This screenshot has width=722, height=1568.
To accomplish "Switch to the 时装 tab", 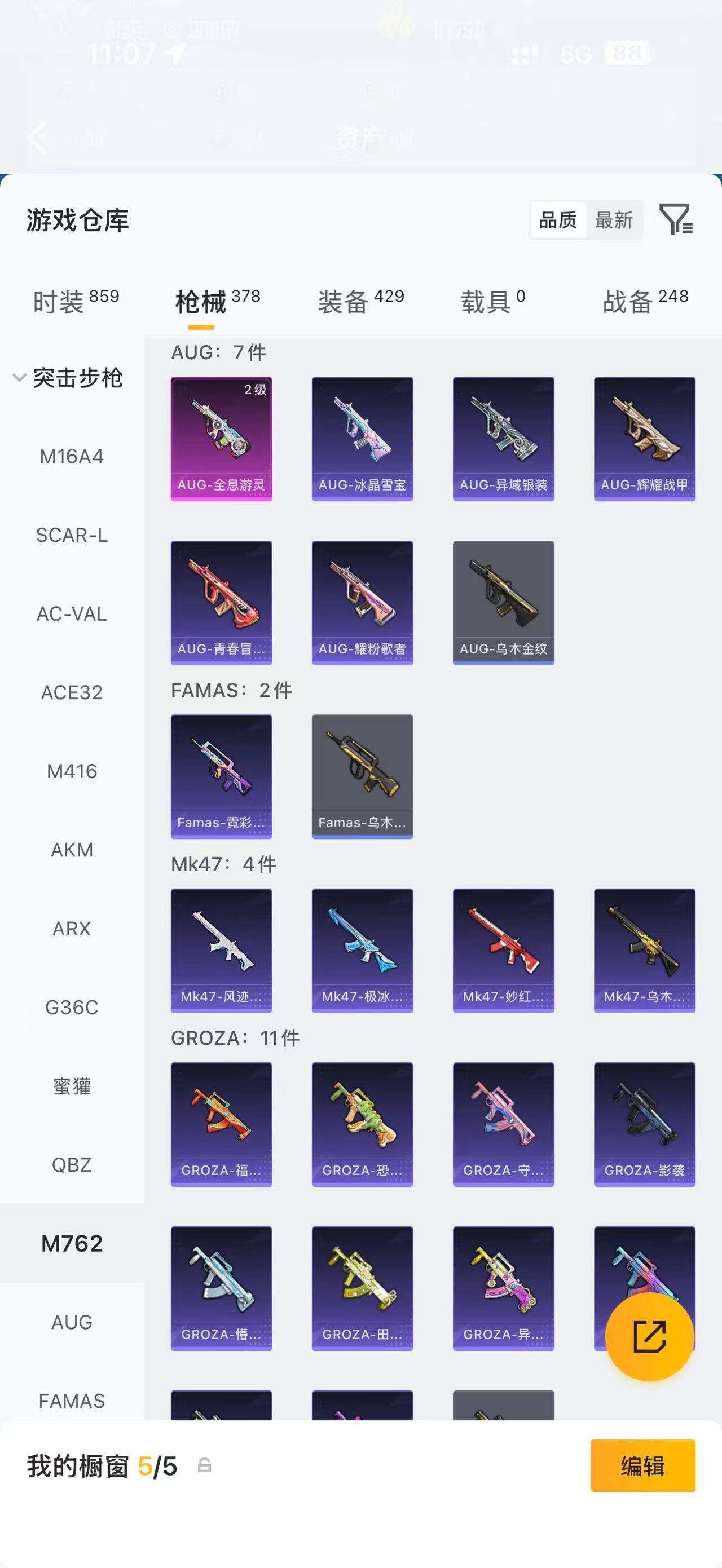I will click(x=76, y=301).
